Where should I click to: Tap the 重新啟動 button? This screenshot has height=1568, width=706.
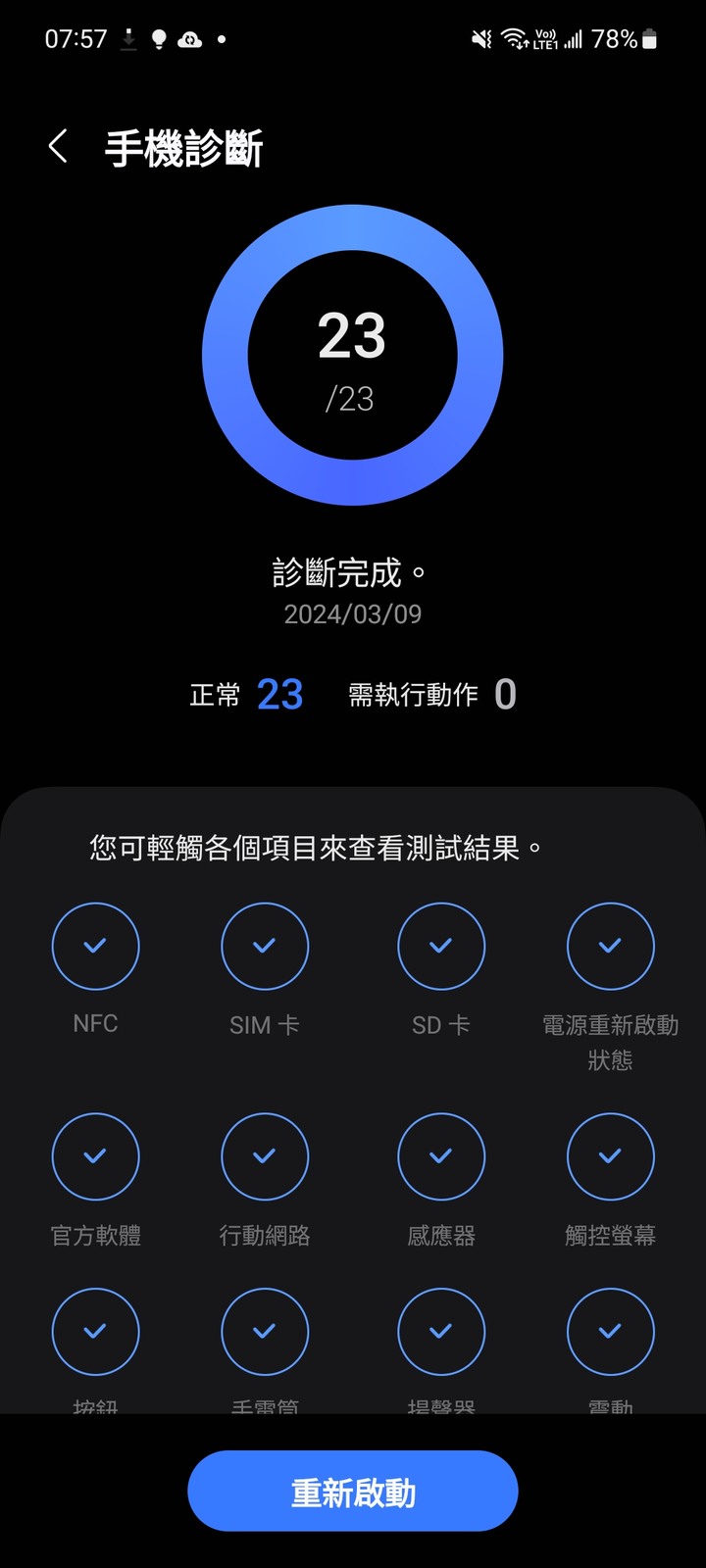click(x=353, y=1492)
